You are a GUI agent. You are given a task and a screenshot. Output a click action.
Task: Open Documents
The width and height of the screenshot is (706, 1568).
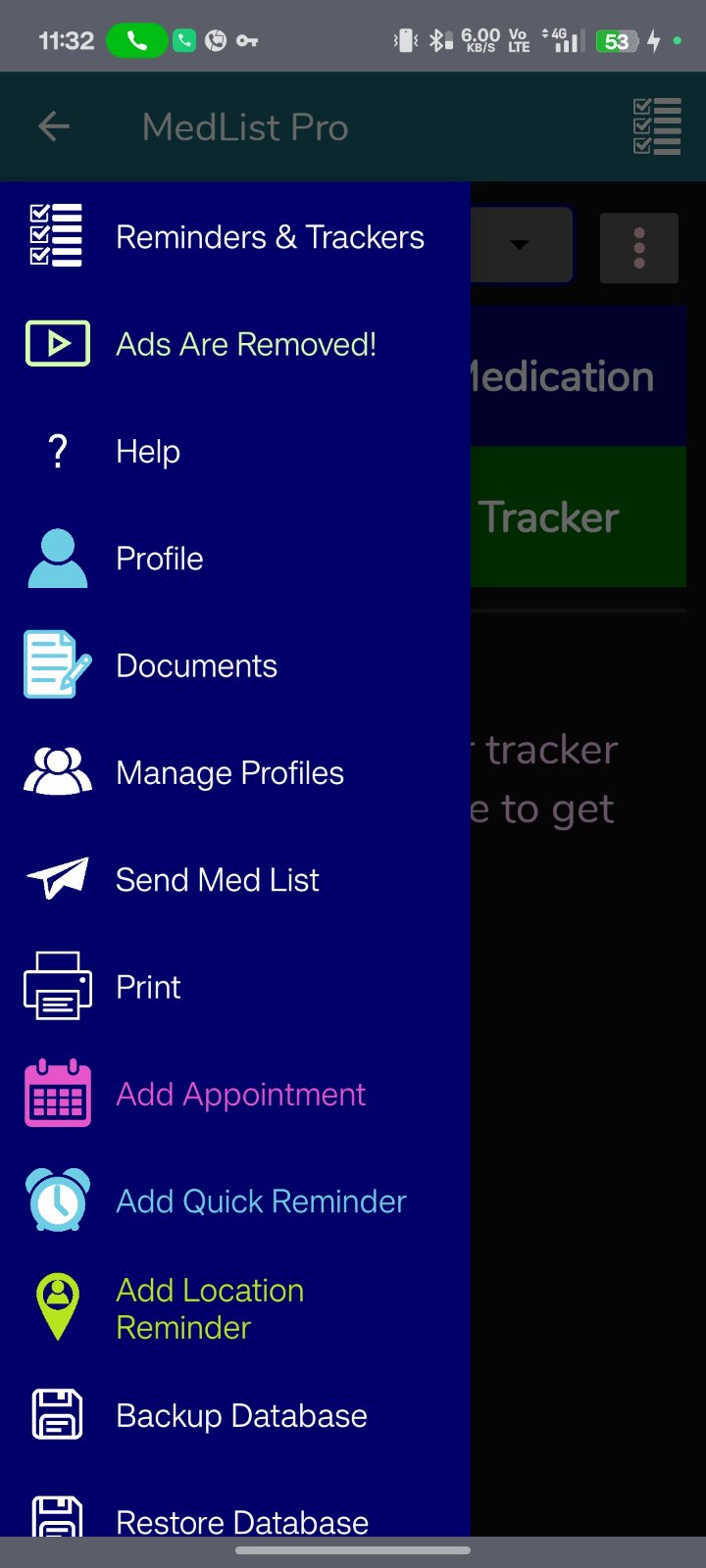point(196,666)
